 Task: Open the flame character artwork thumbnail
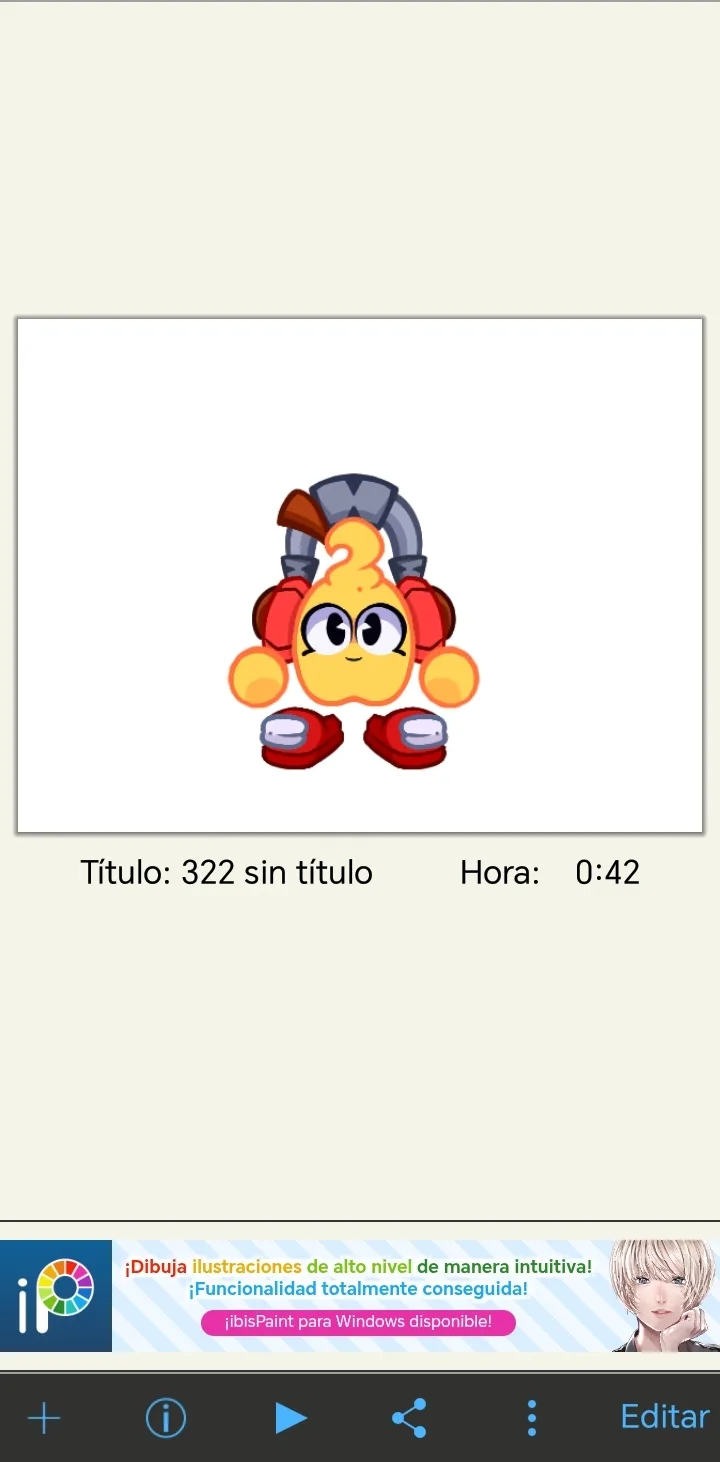click(x=359, y=575)
